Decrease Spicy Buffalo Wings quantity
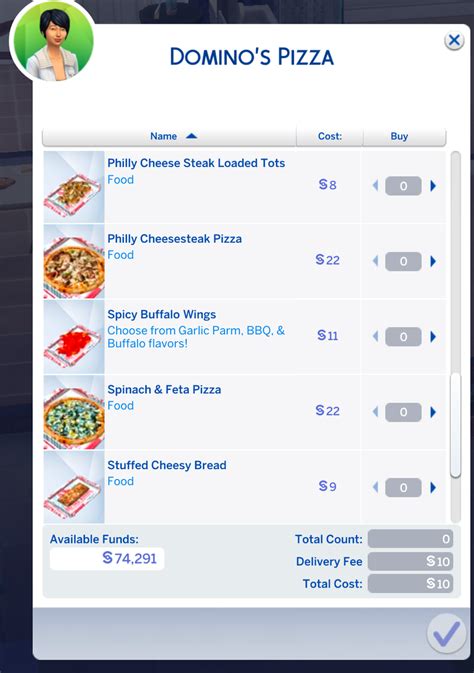This screenshot has width=474, height=673. coord(375,336)
